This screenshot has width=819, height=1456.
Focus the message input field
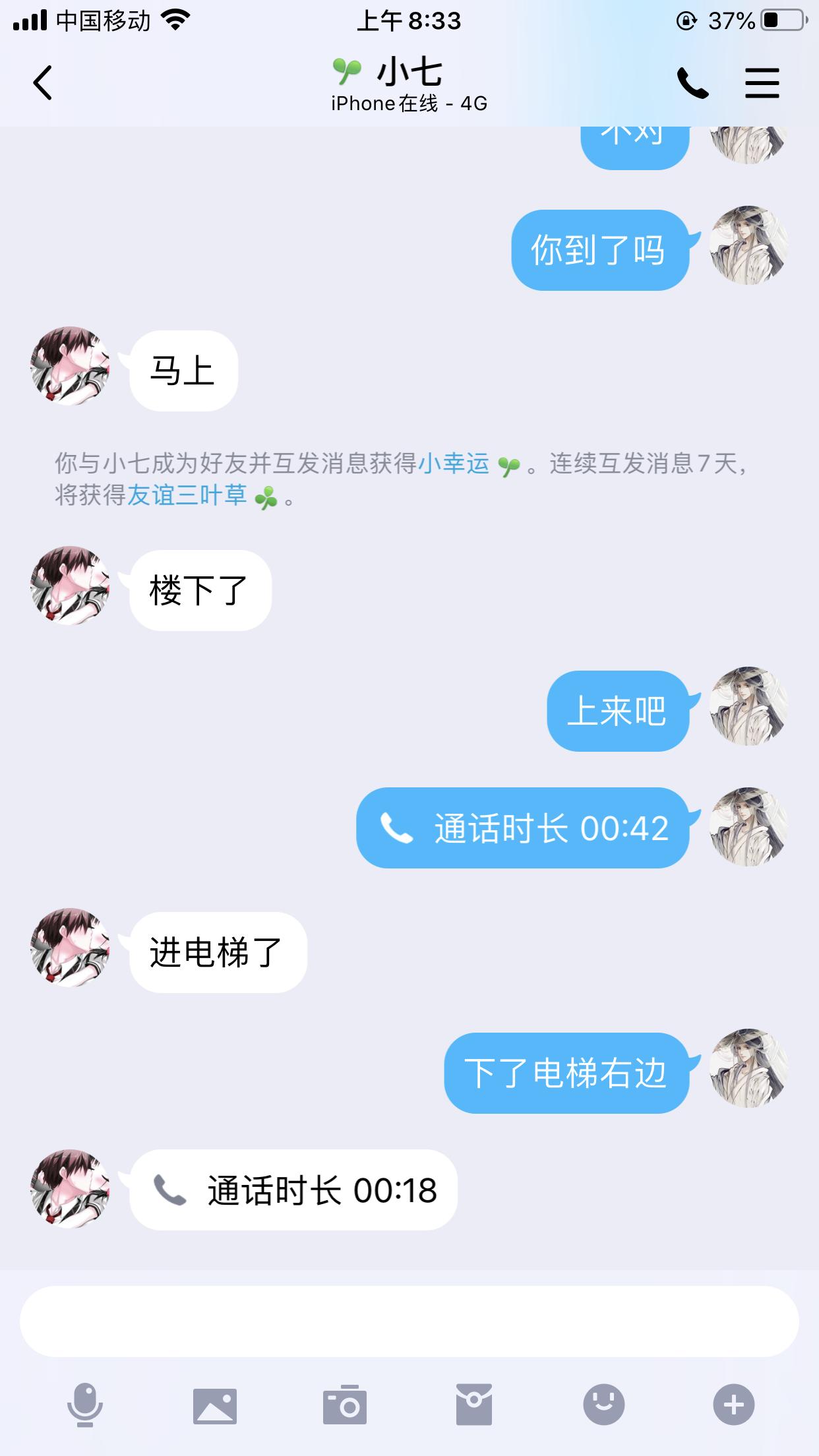point(409,1321)
